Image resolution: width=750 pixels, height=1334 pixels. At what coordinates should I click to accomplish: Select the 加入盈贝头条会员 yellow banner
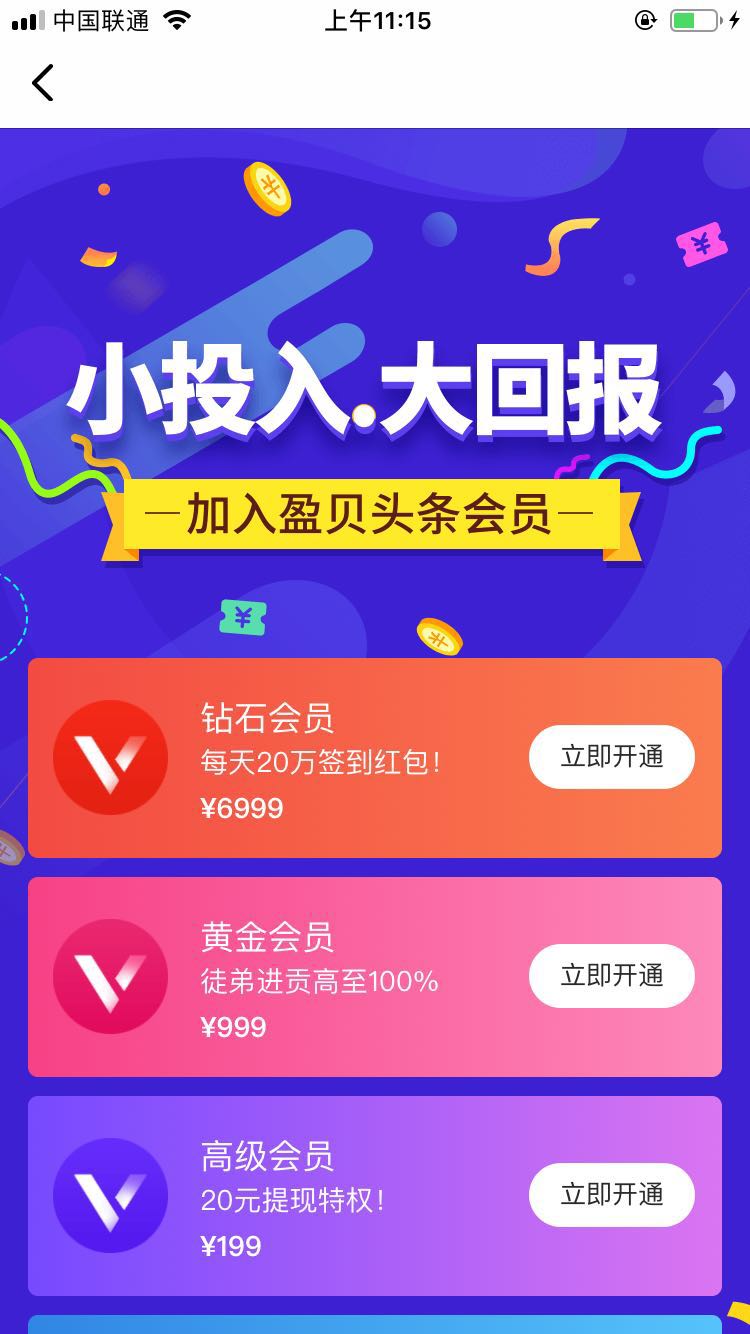click(375, 515)
